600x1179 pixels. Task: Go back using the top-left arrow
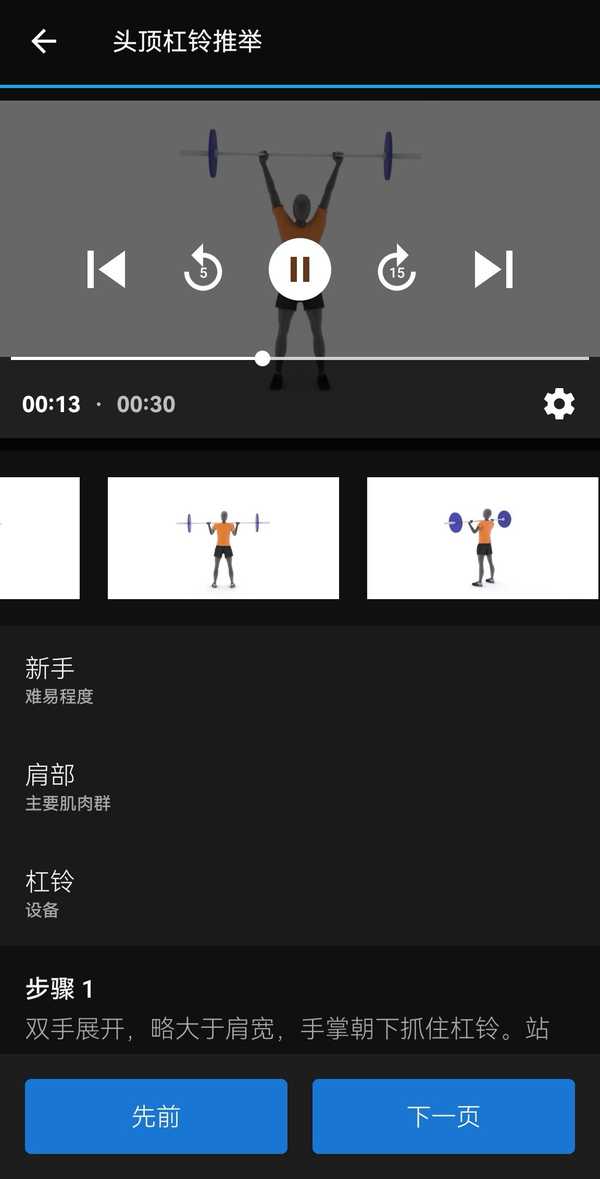pyautogui.click(x=44, y=41)
